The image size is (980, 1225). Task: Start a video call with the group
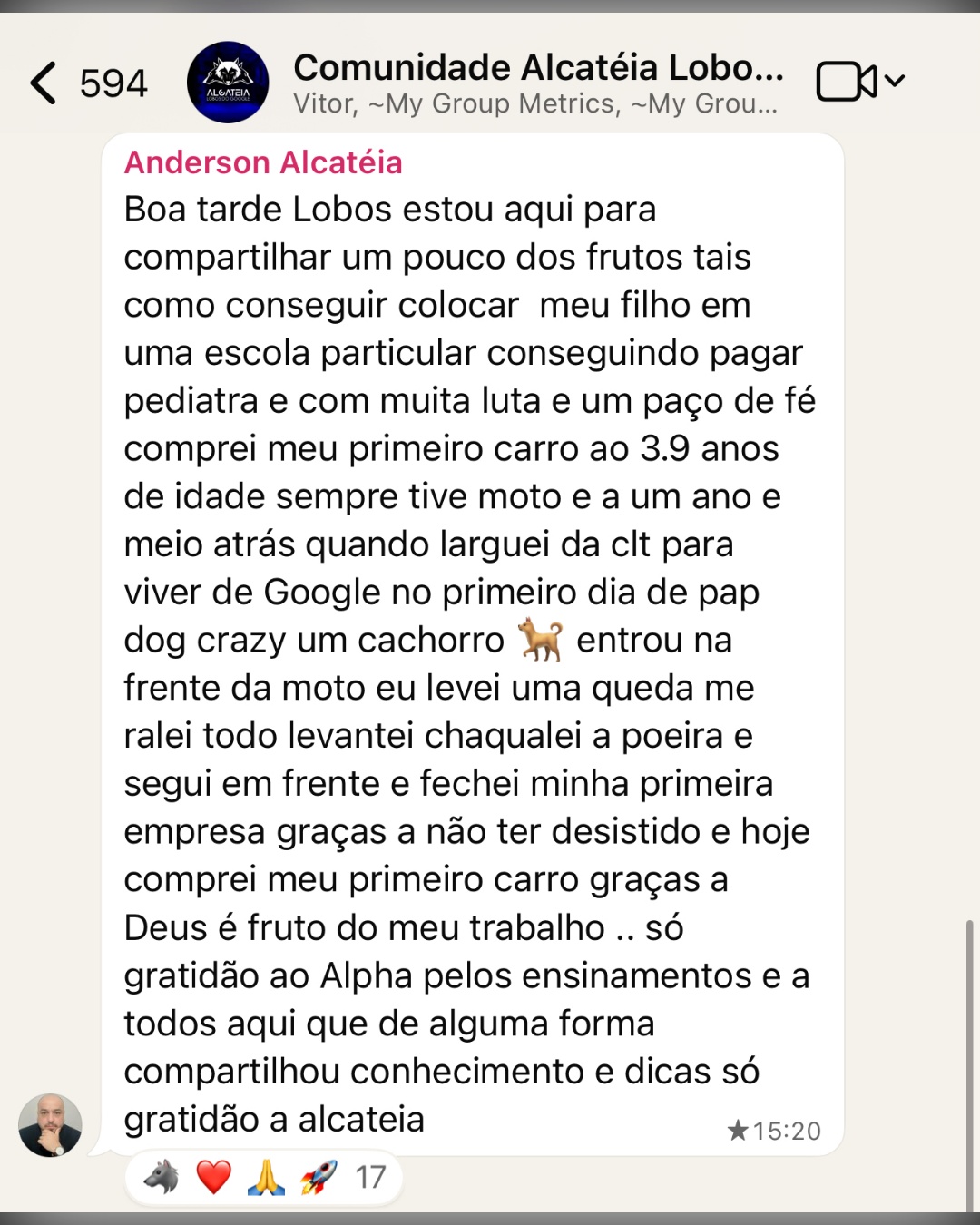click(x=846, y=82)
